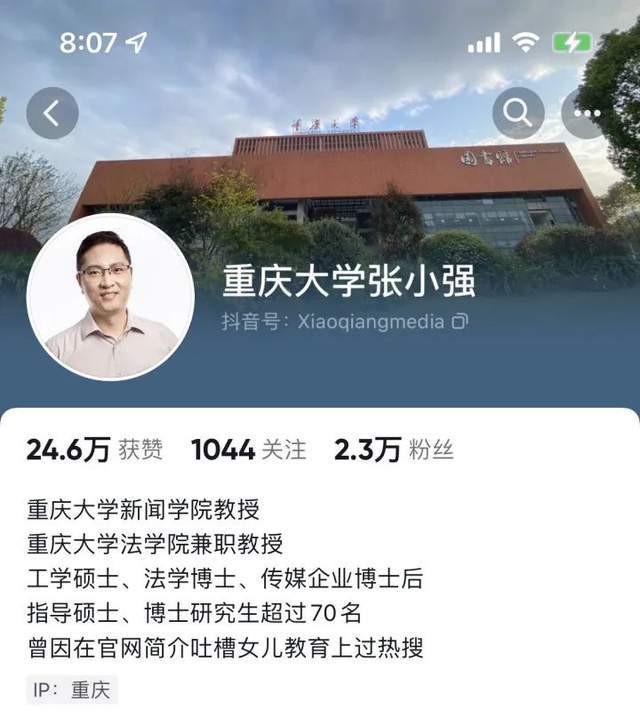The width and height of the screenshot is (640, 717).
Task: Copy the Douyin ID Xiaoqiangmedia
Action: pos(460,322)
